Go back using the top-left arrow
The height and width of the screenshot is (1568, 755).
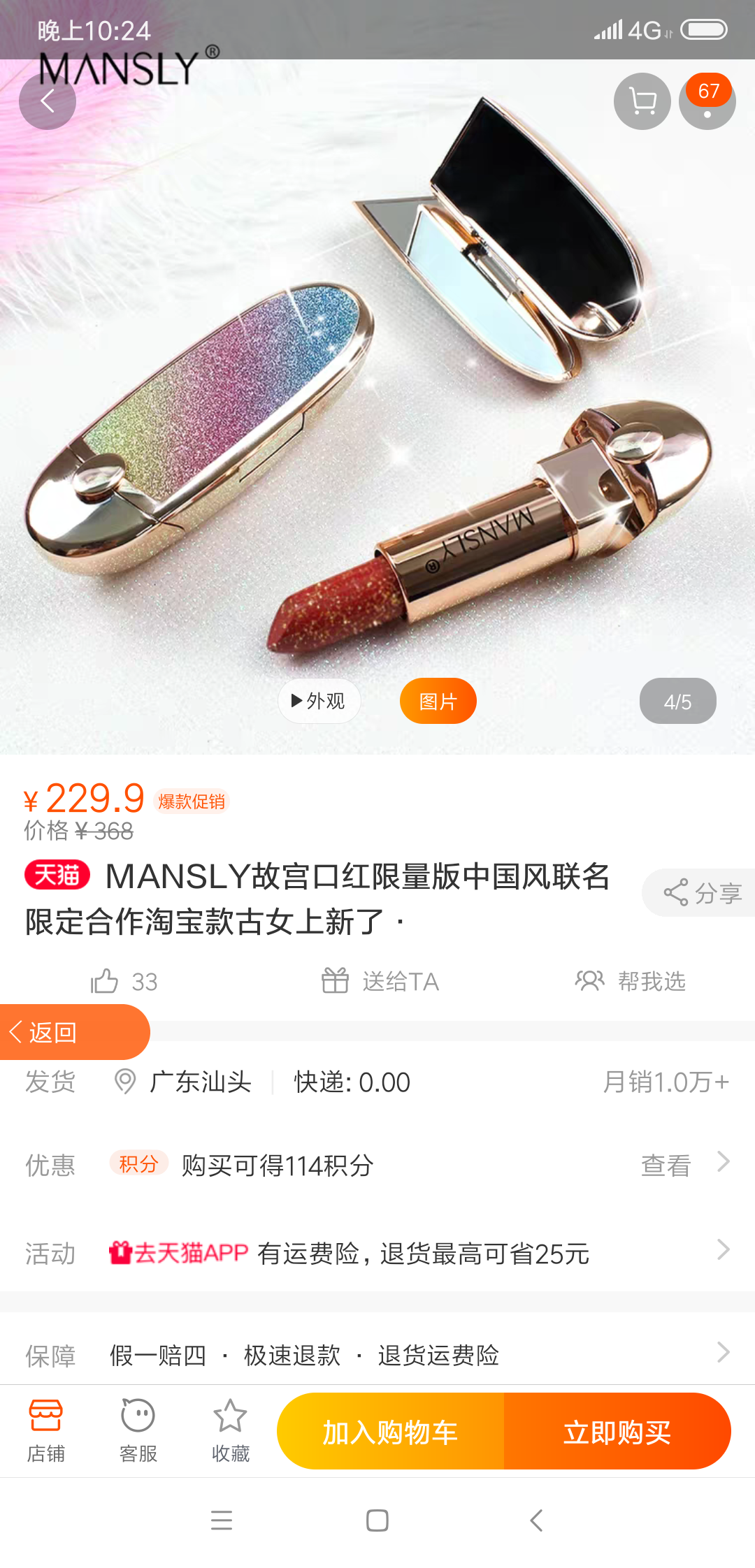47,101
